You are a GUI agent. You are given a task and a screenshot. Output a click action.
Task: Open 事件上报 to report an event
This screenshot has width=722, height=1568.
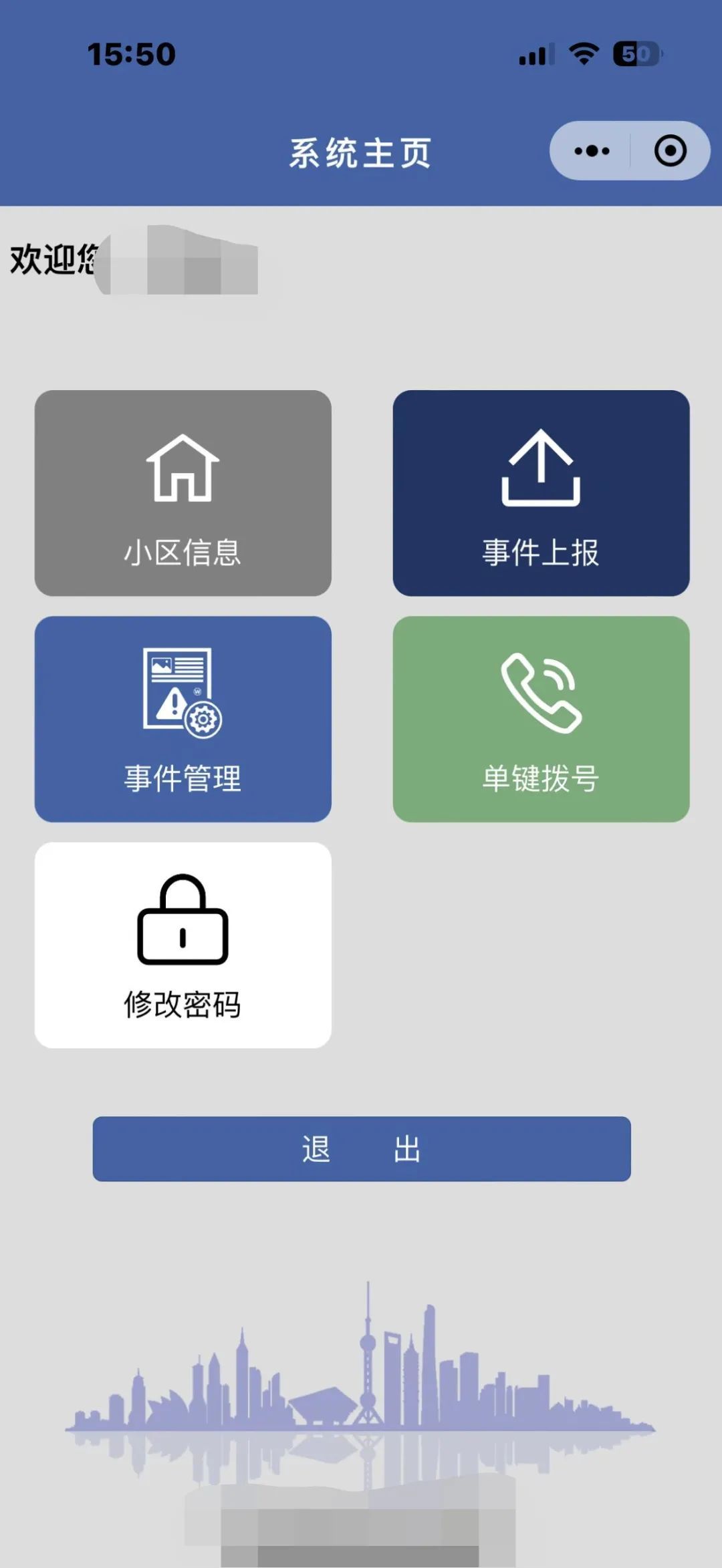(x=541, y=493)
